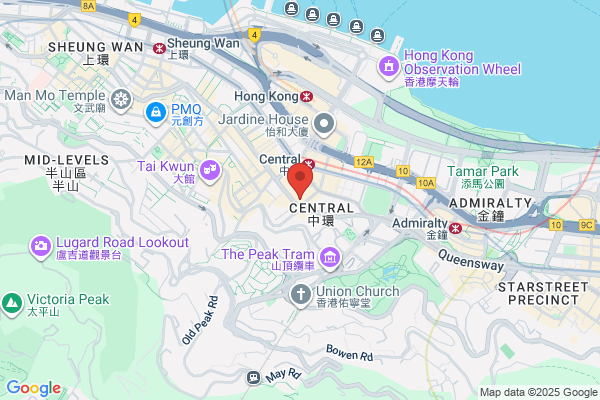The image size is (600, 400).
Task: Tap the red location pin in Central
Action: point(300,181)
